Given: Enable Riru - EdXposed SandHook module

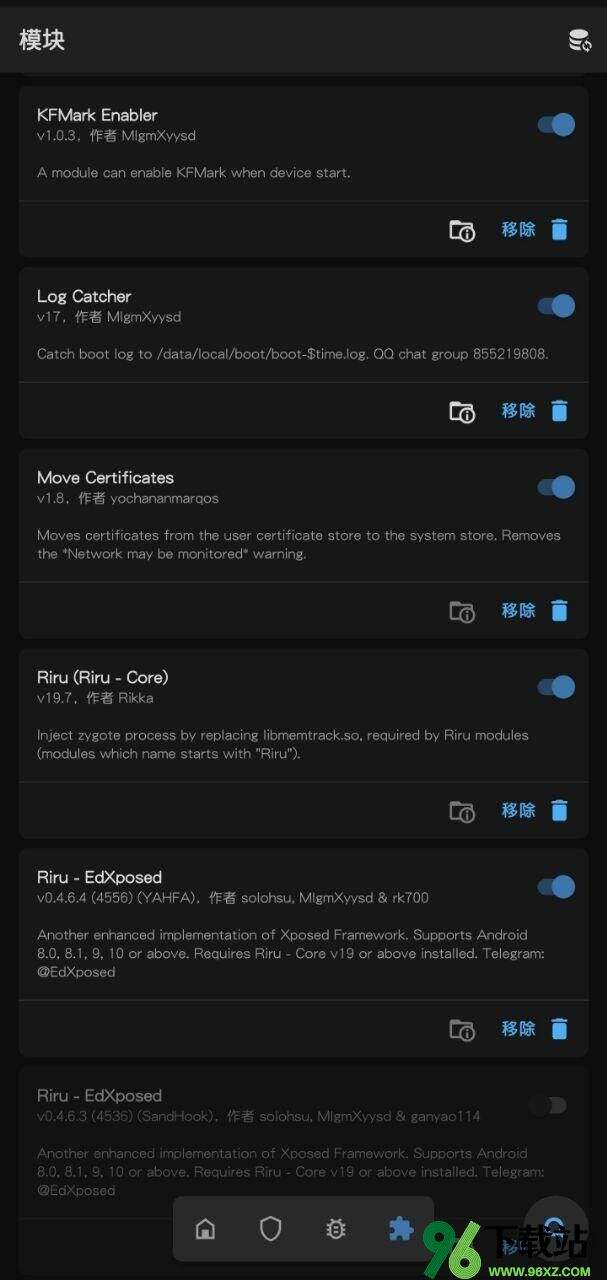Looking at the screenshot, I should pyautogui.click(x=548, y=1105).
